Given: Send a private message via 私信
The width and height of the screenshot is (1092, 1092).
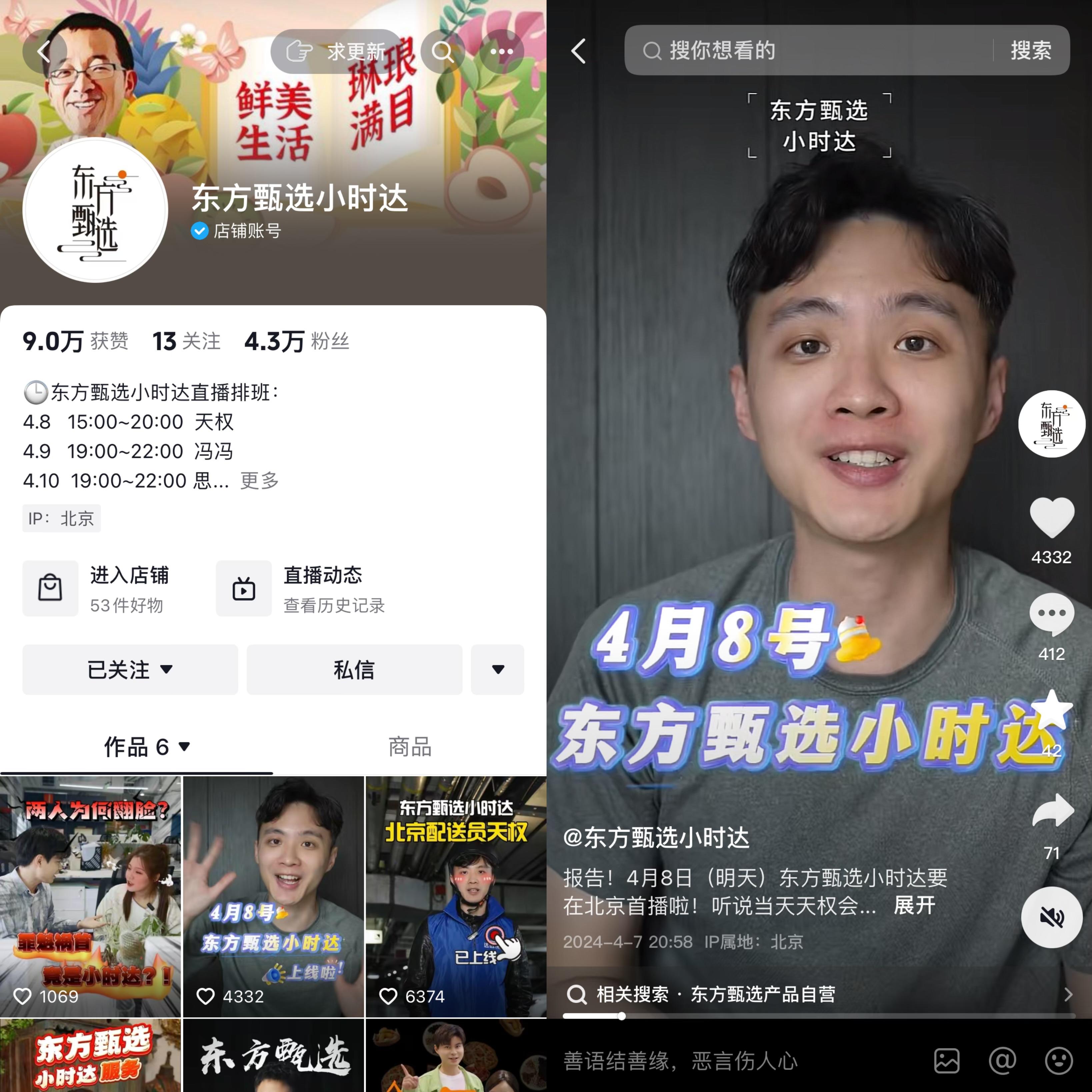Looking at the screenshot, I should tap(354, 669).
